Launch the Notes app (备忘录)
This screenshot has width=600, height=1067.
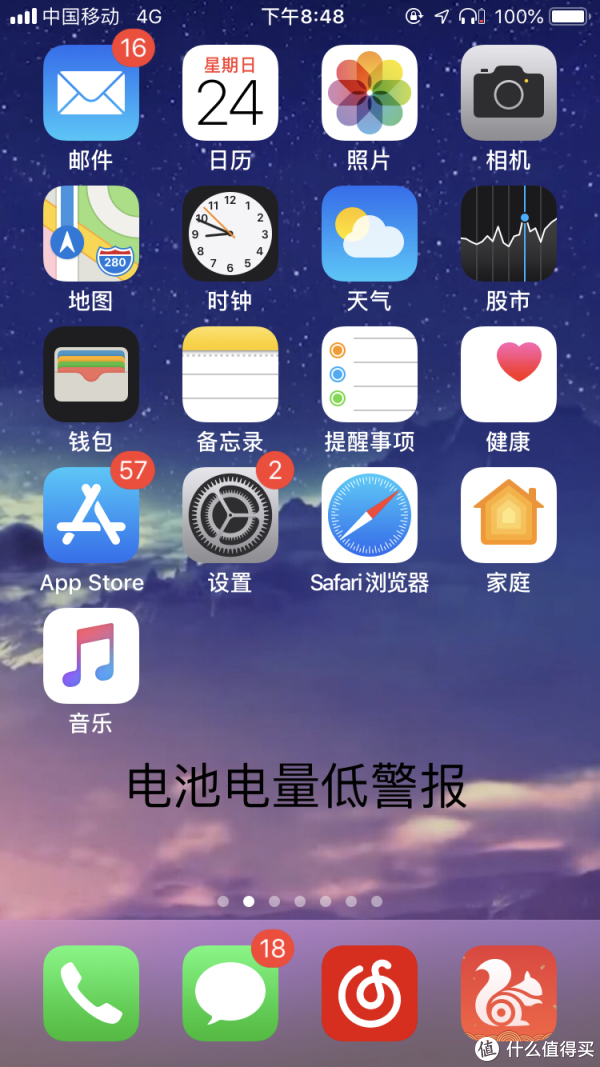(x=230, y=374)
